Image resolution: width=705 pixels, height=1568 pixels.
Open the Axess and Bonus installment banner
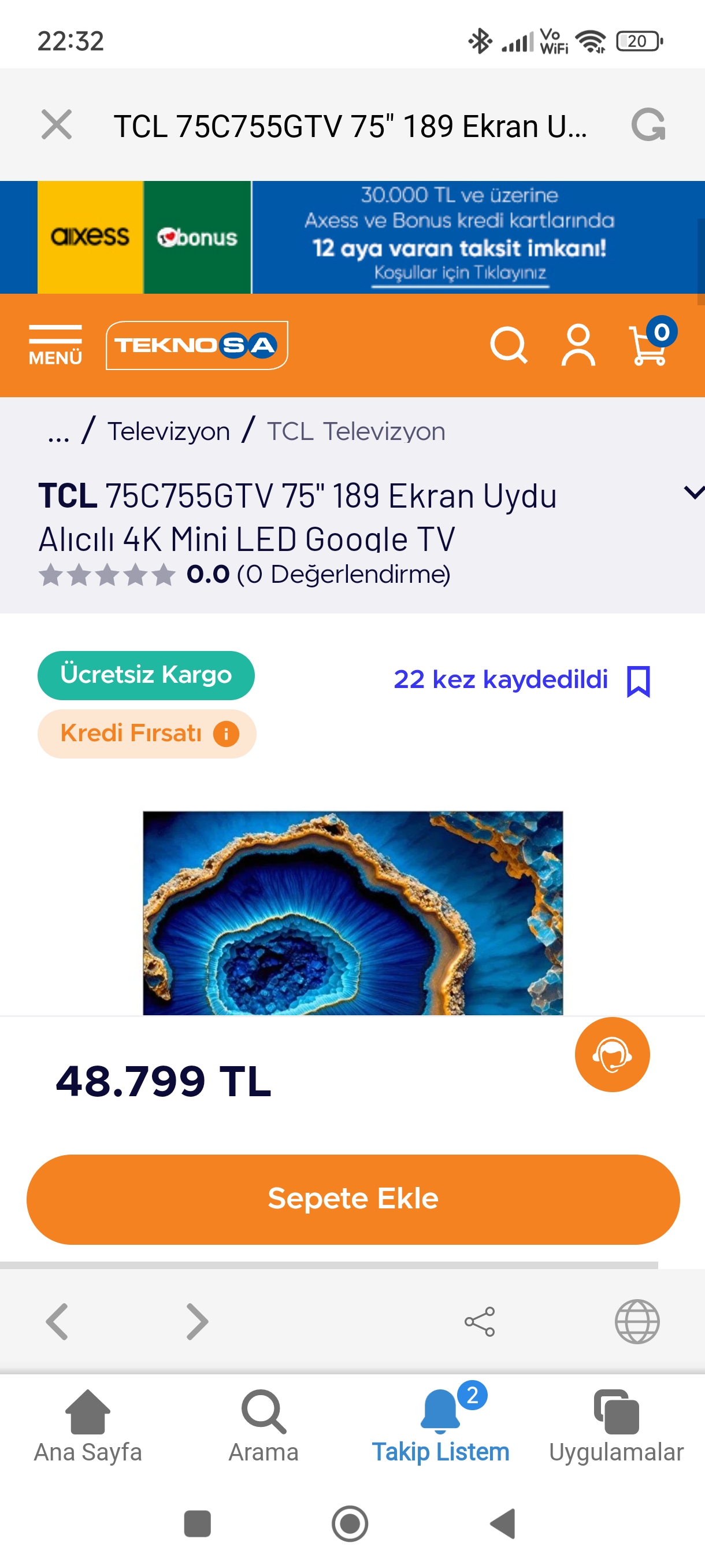tap(353, 237)
